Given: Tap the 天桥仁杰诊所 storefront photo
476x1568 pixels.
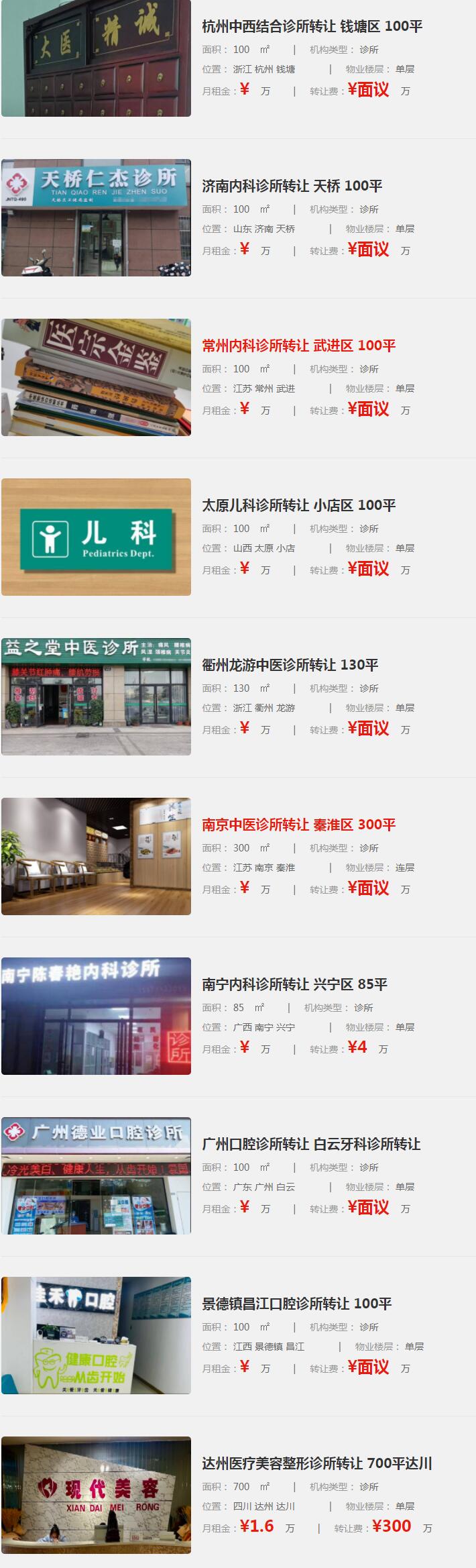Looking at the screenshot, I should click(96, 217).
